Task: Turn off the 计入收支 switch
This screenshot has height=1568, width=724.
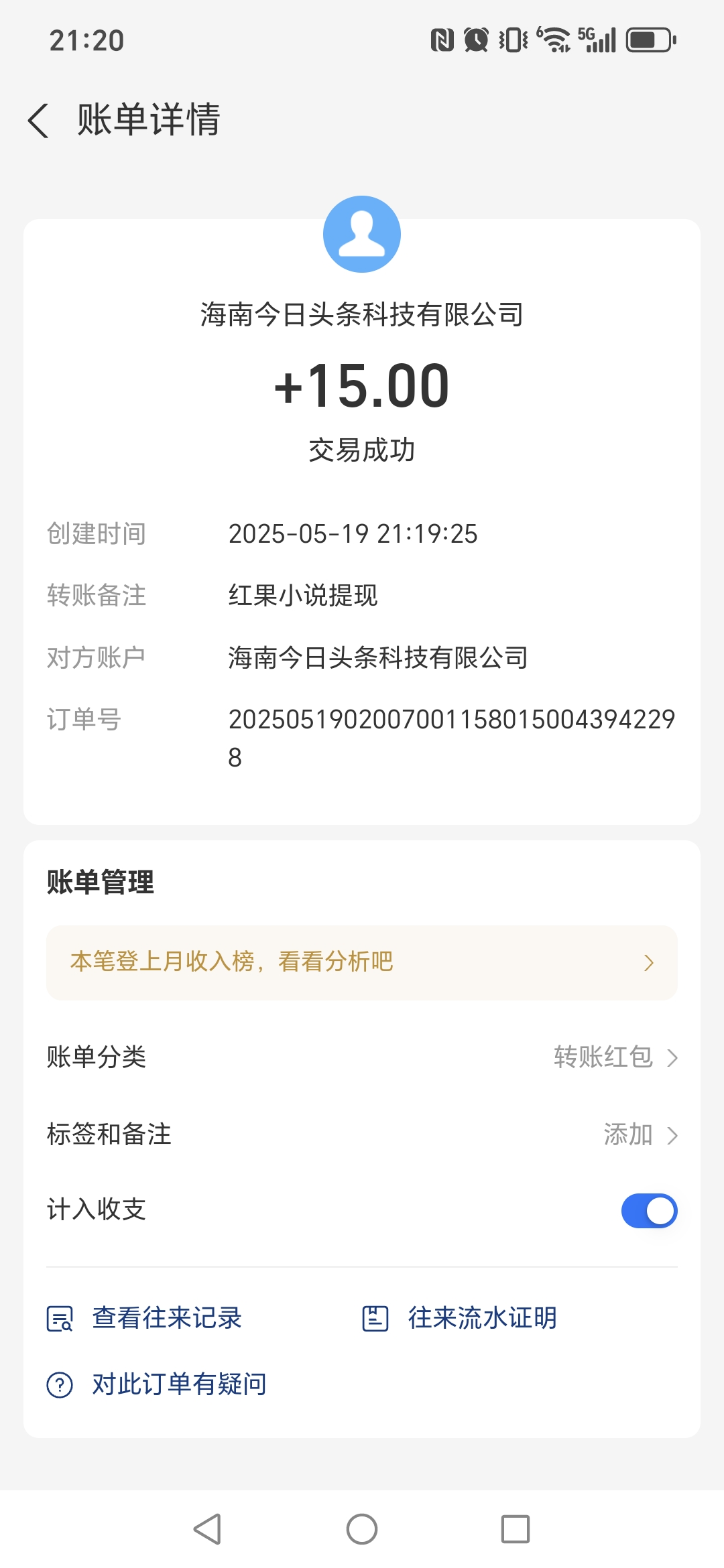Action: 649,1211
